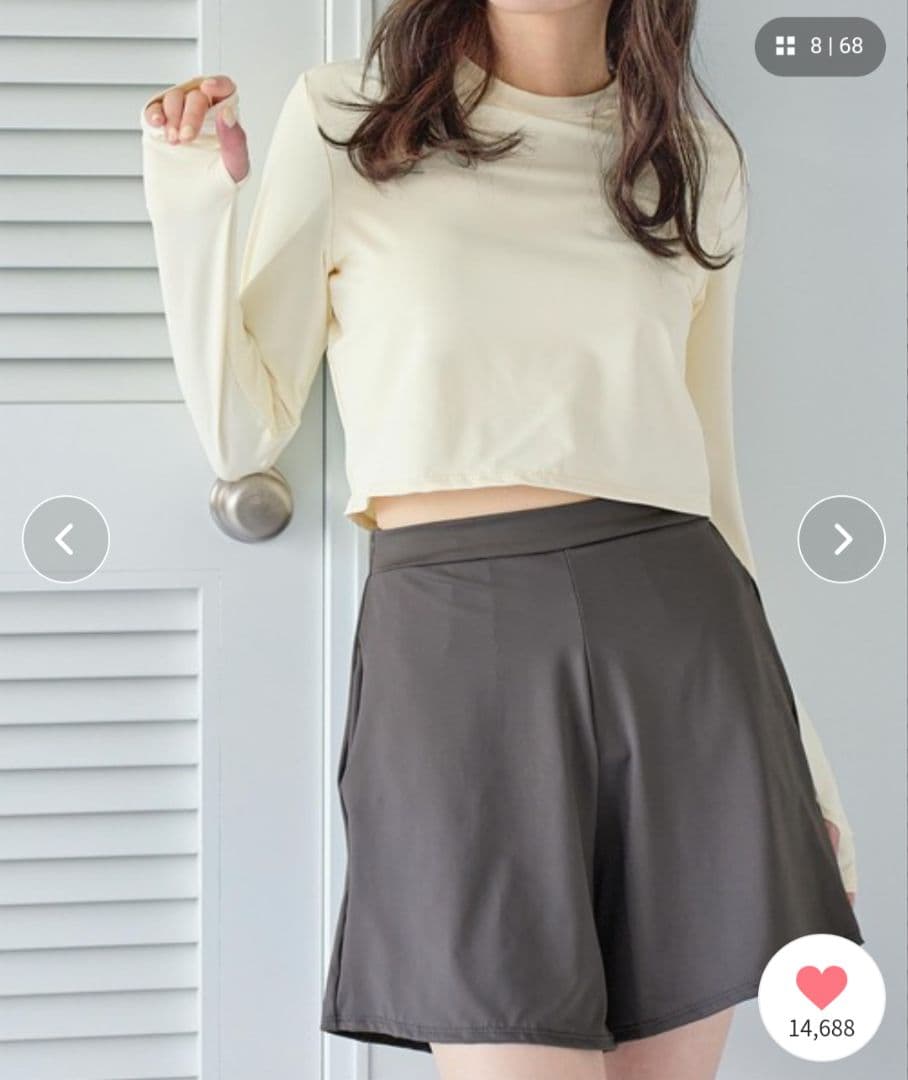The width and height of the screenshot is (908, 1080).
Task: Like this product with the heart button
Action: (x=821, y=997)
